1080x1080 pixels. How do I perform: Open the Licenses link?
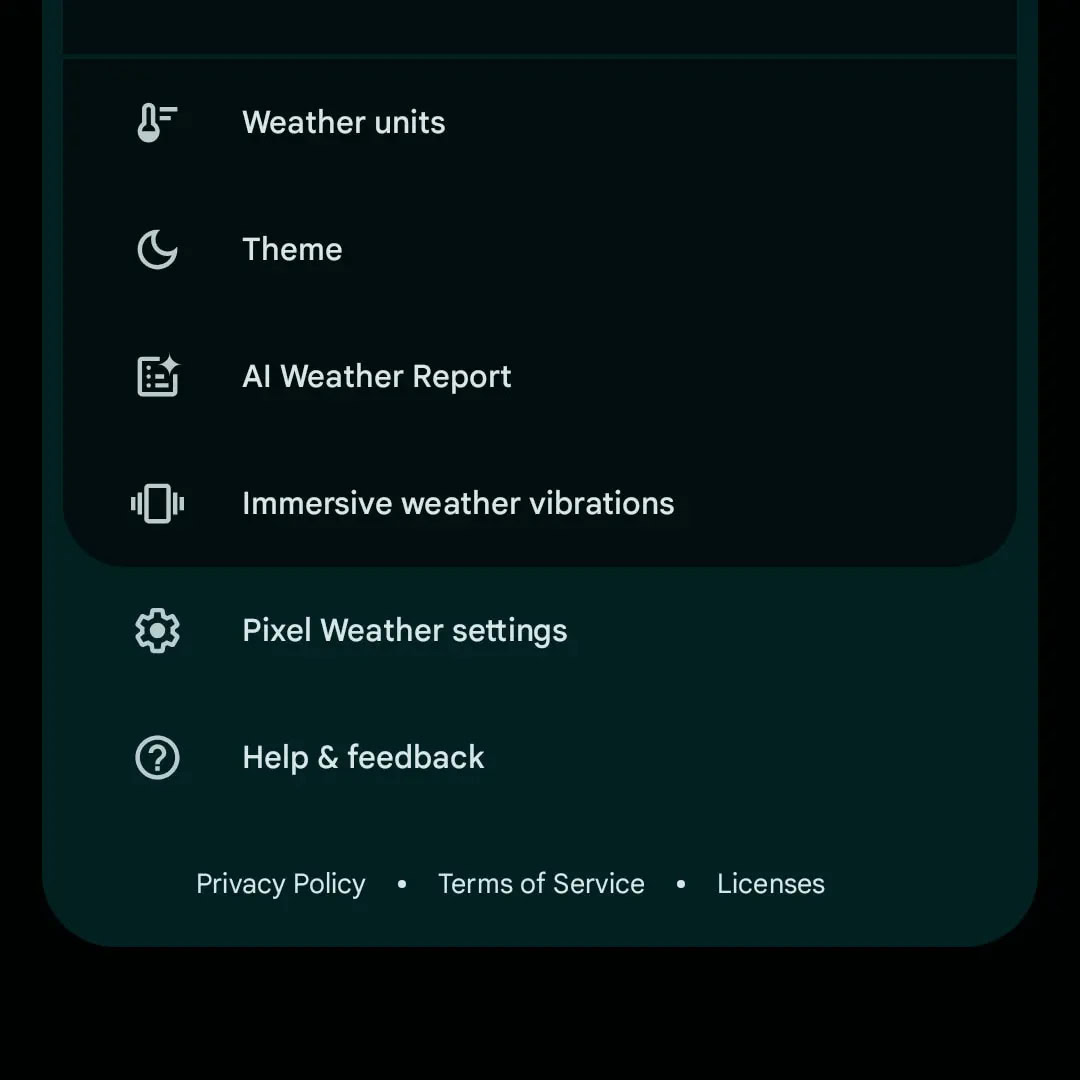tap(770, 884)
